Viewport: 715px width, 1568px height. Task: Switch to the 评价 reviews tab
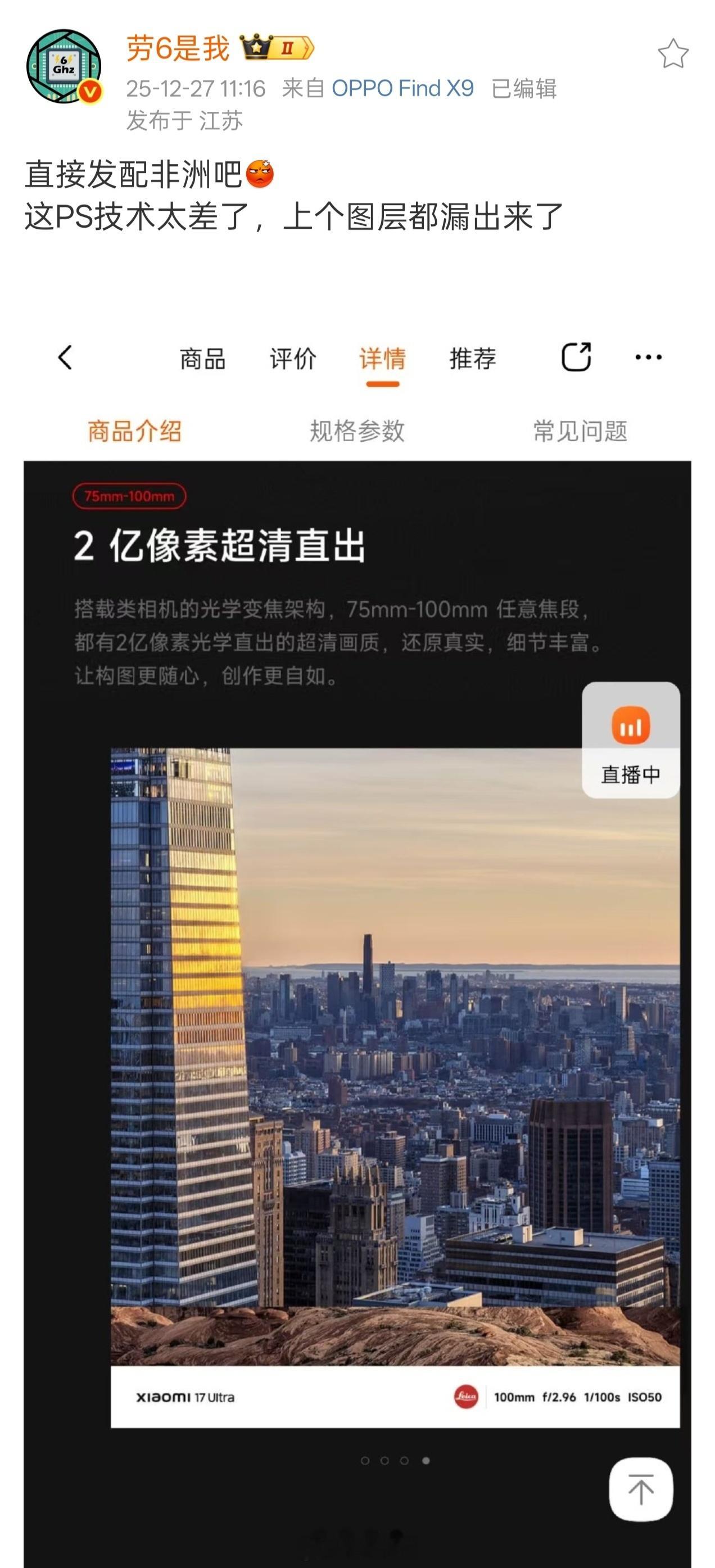pyautogui.click(x=291, y=359)
